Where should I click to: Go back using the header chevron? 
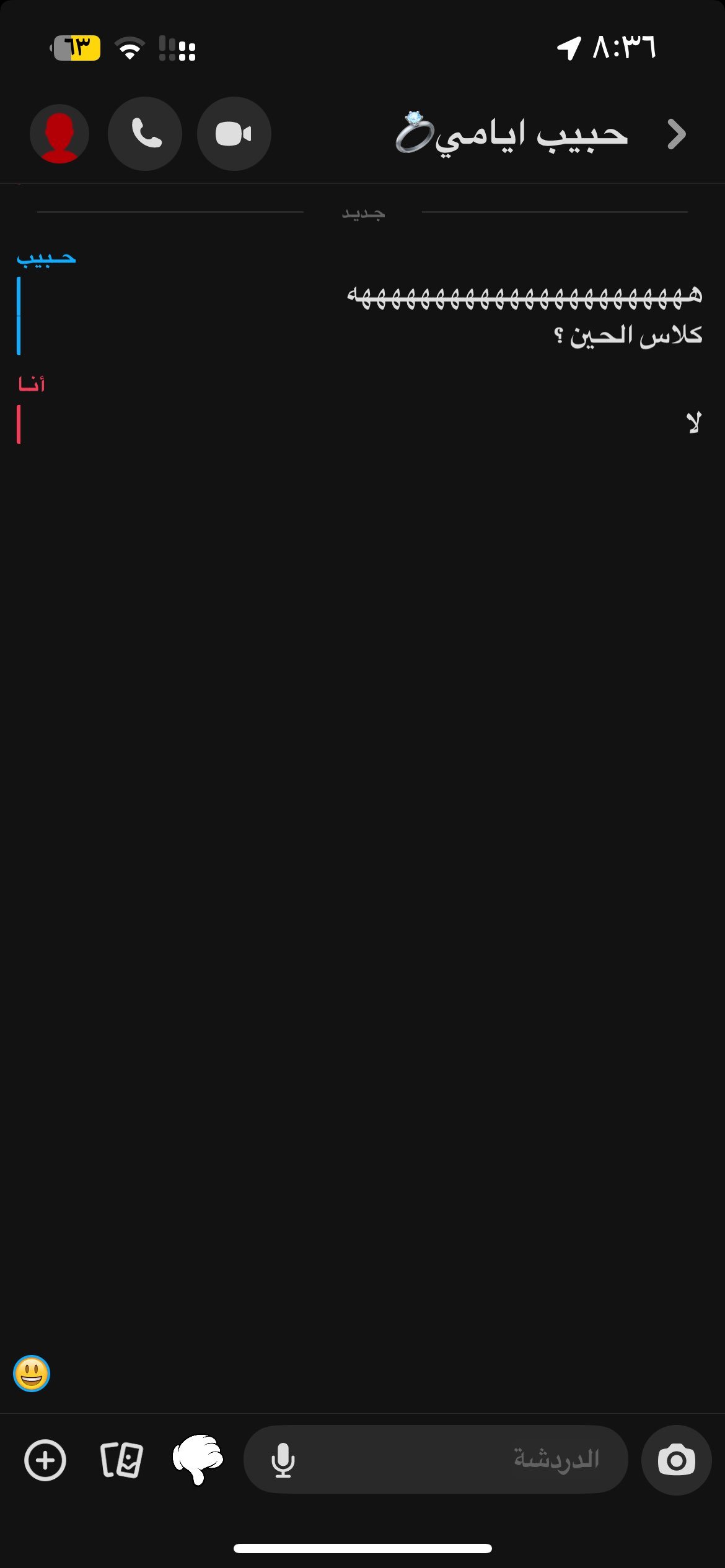pyautogui.click(x=677, y=134)
